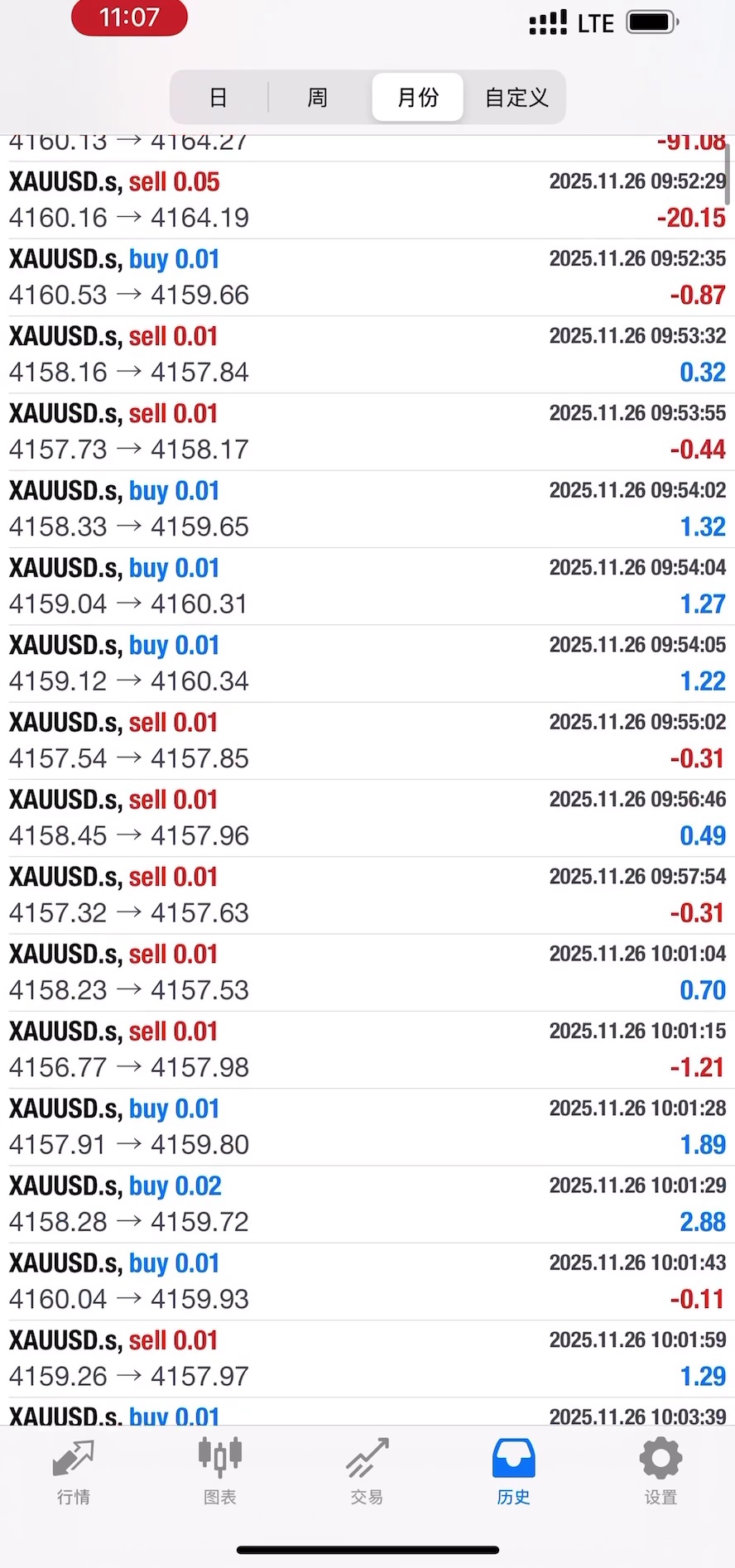This screenshot has height=1568, width=735.
Task: View the sell trade at 09:56:46
Action: (x=367, y=817)
